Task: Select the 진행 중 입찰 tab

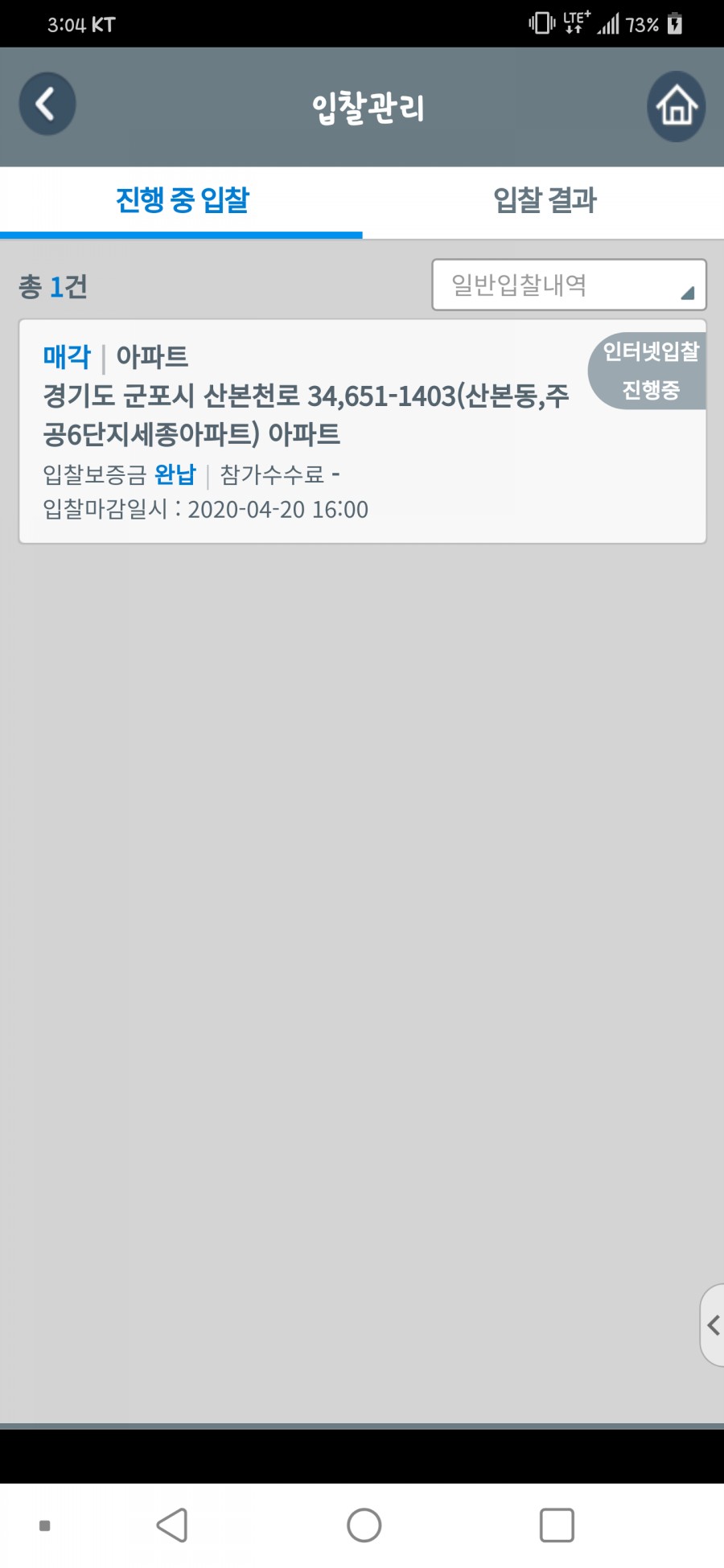Action: pos(182,201)
